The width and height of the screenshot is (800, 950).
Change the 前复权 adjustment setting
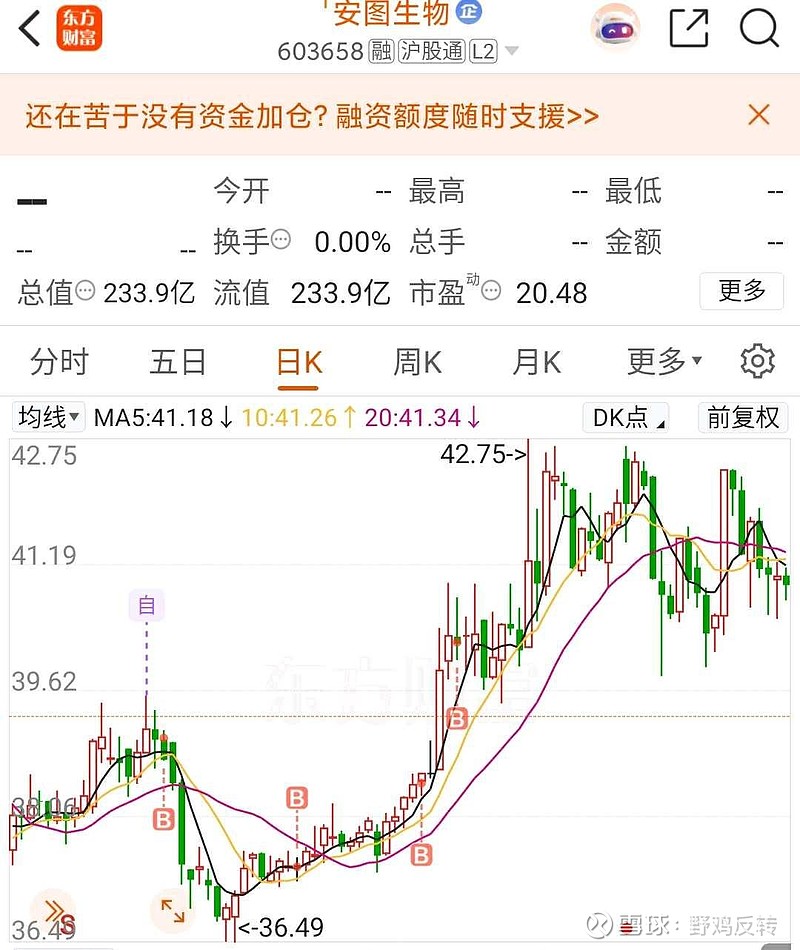(743, 417)
